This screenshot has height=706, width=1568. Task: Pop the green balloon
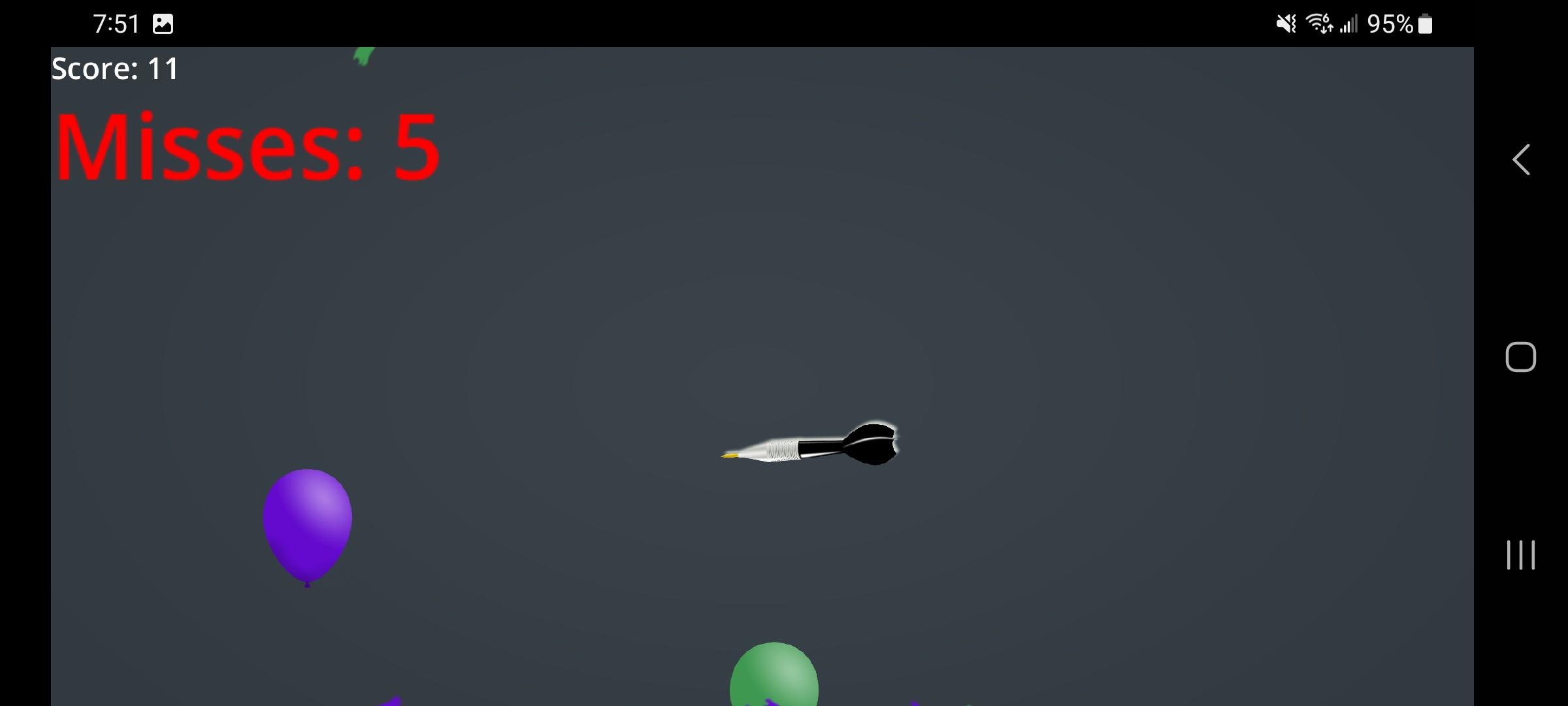(x=774, y=677)
